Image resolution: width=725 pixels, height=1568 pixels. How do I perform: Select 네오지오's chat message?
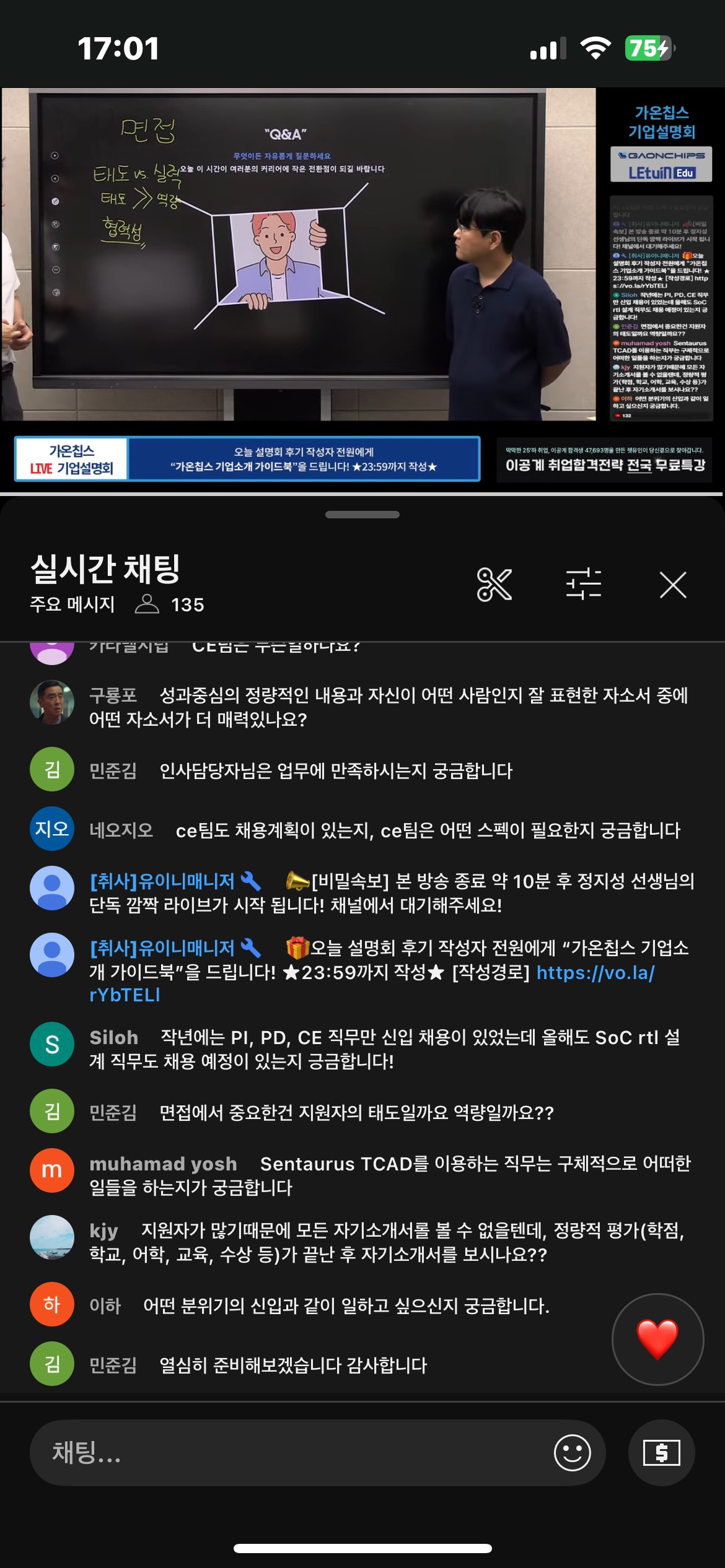pos(384,830)
